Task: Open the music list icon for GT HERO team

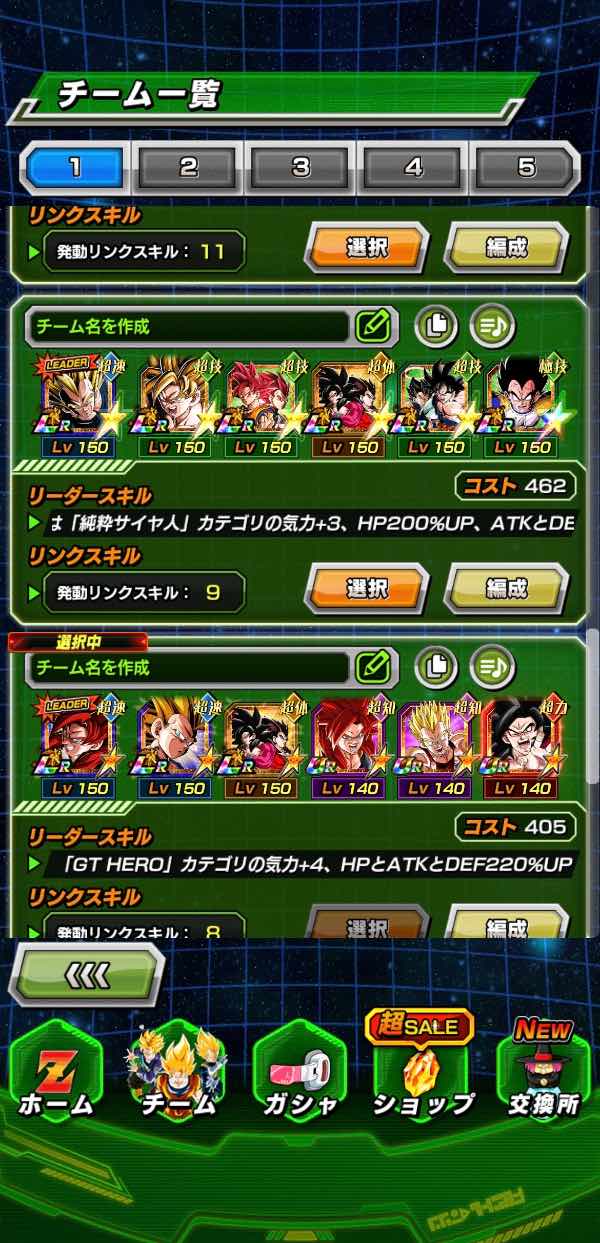Action: (x=492, y=665)
